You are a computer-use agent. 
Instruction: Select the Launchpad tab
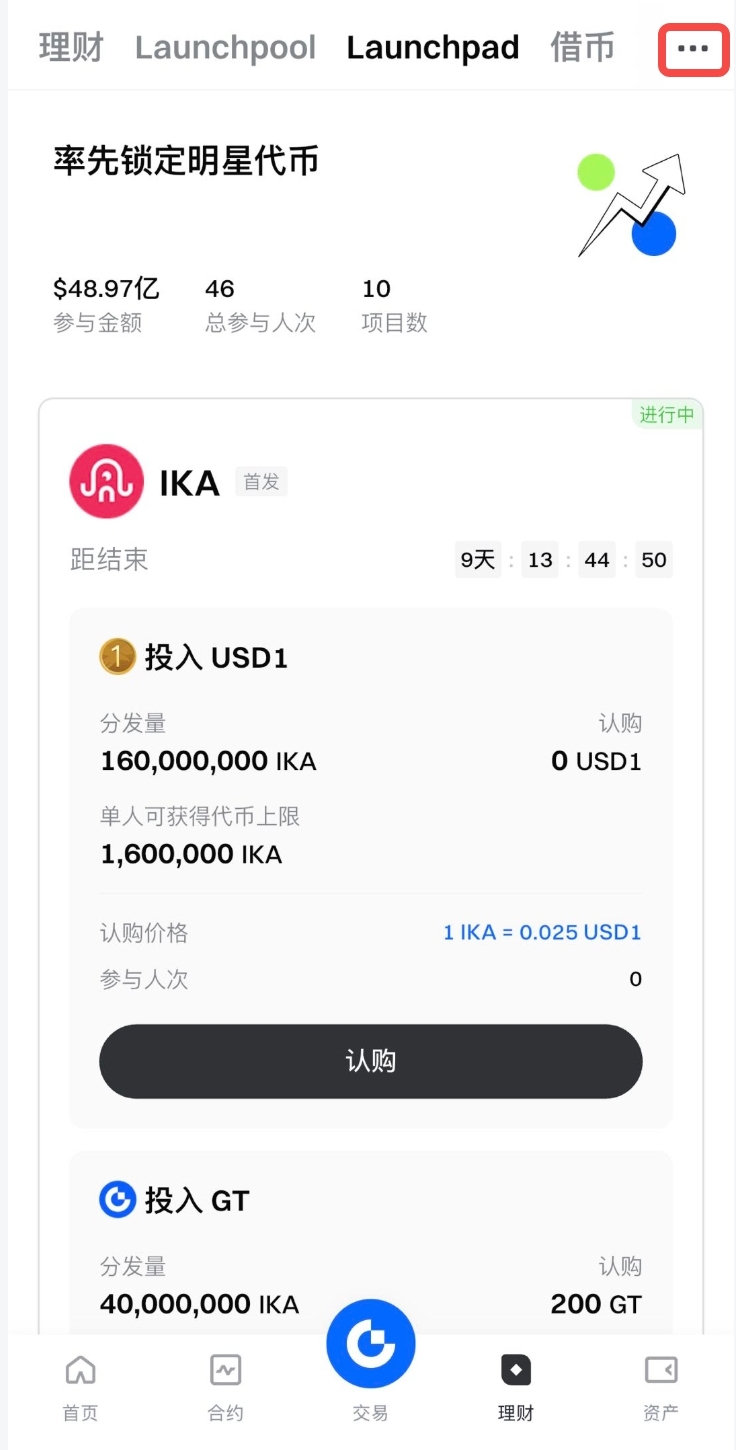click(x=432, y=47)
